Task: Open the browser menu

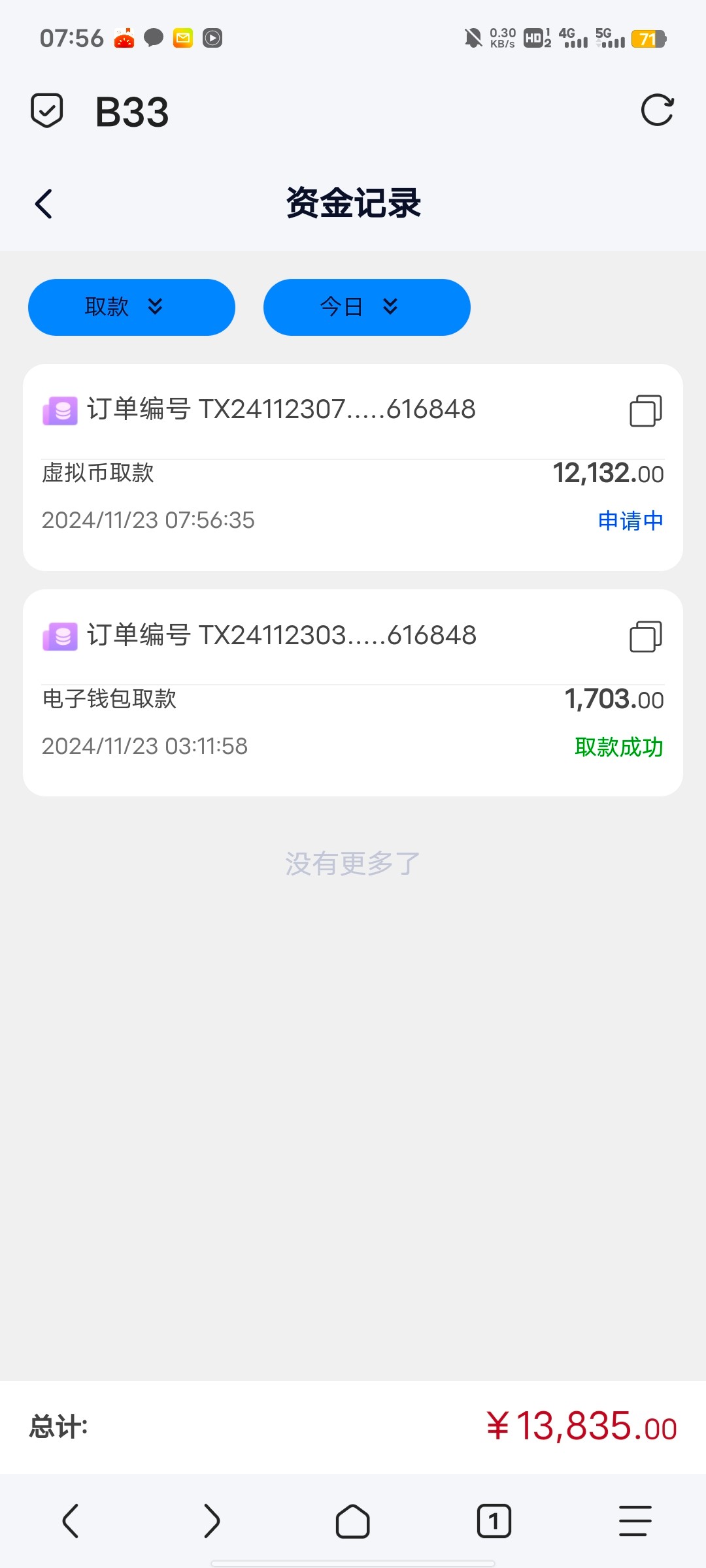Action: pos(635,1521)
